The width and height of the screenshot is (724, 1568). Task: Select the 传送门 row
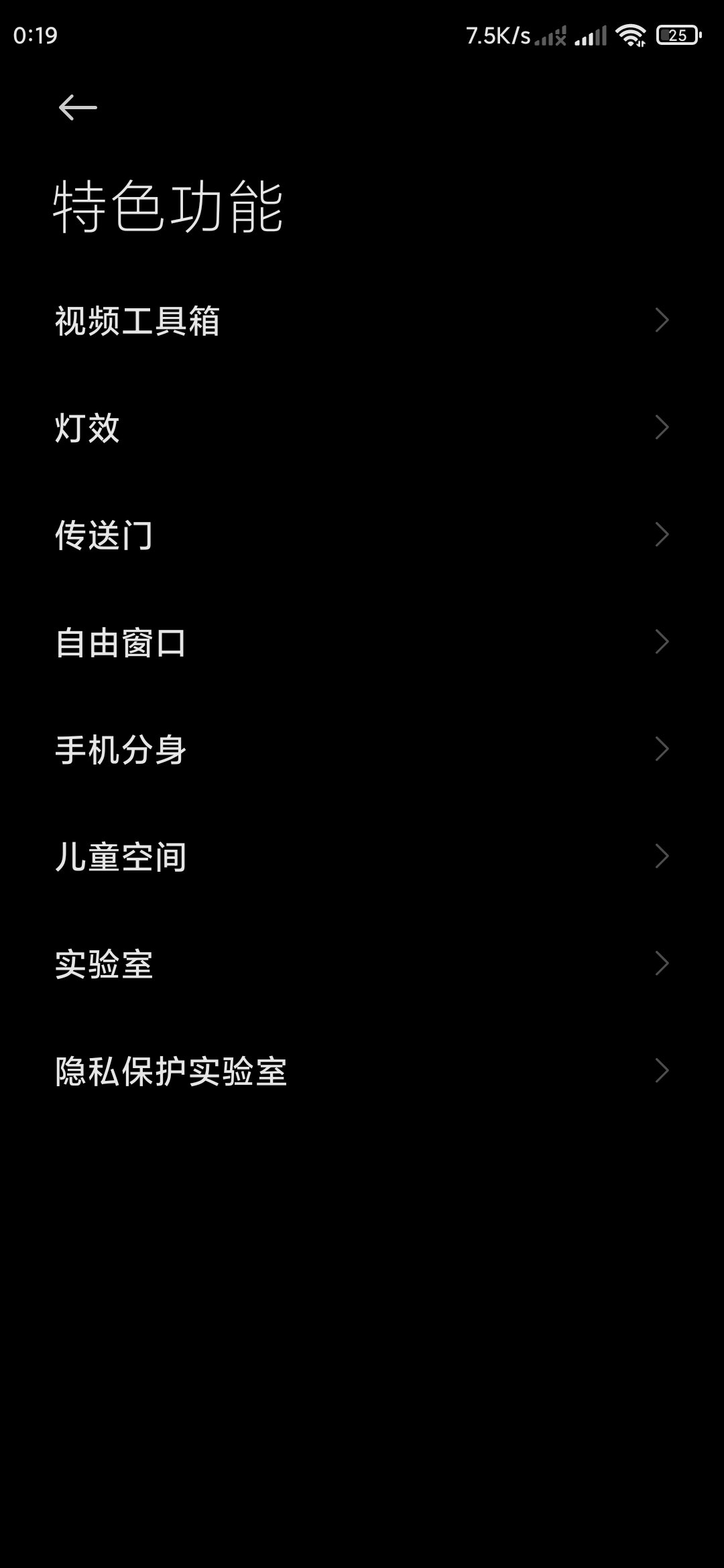[362, 535]
